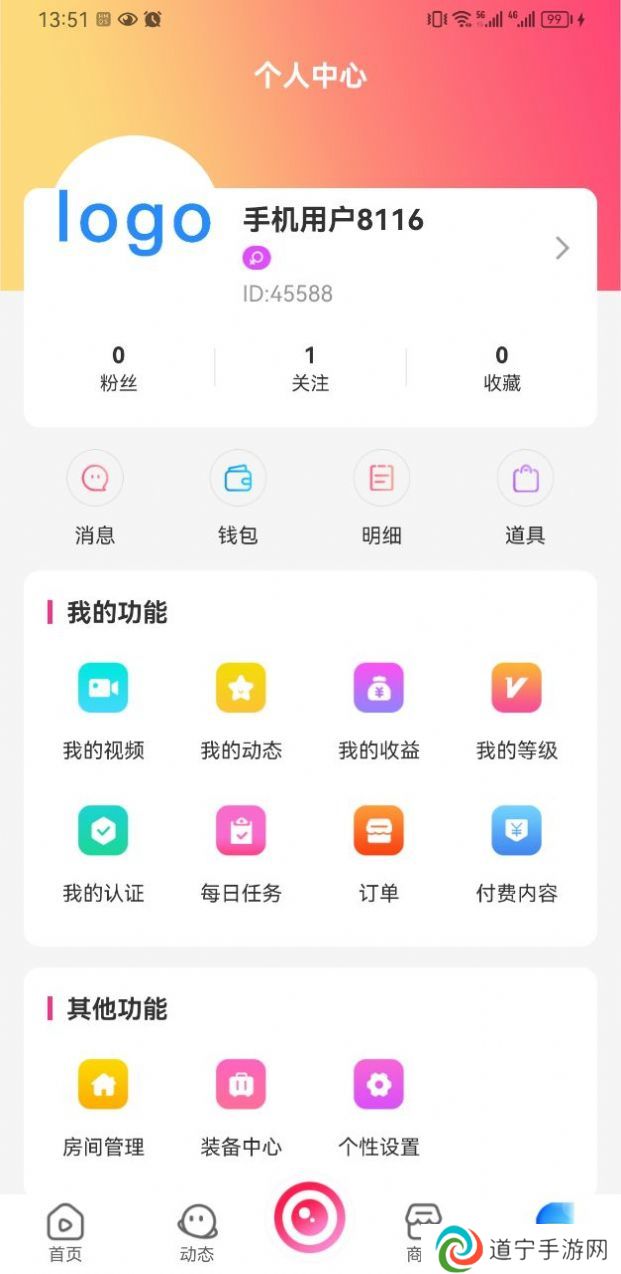Tap the center pink camera button
Viewport: 621px width, 1274px height.
tap(310, 1217)
